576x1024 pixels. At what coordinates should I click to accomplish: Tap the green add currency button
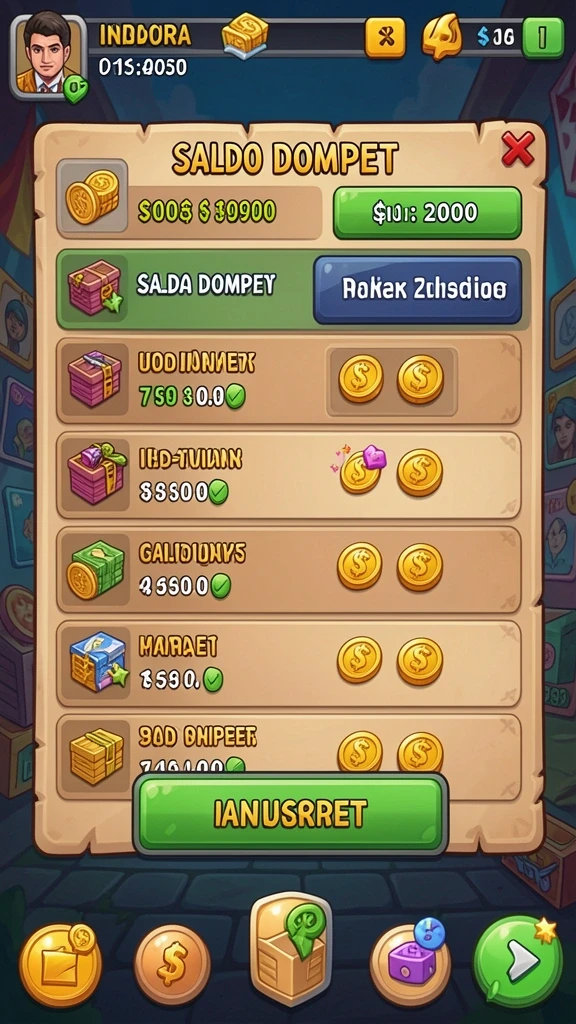point(543,38)
